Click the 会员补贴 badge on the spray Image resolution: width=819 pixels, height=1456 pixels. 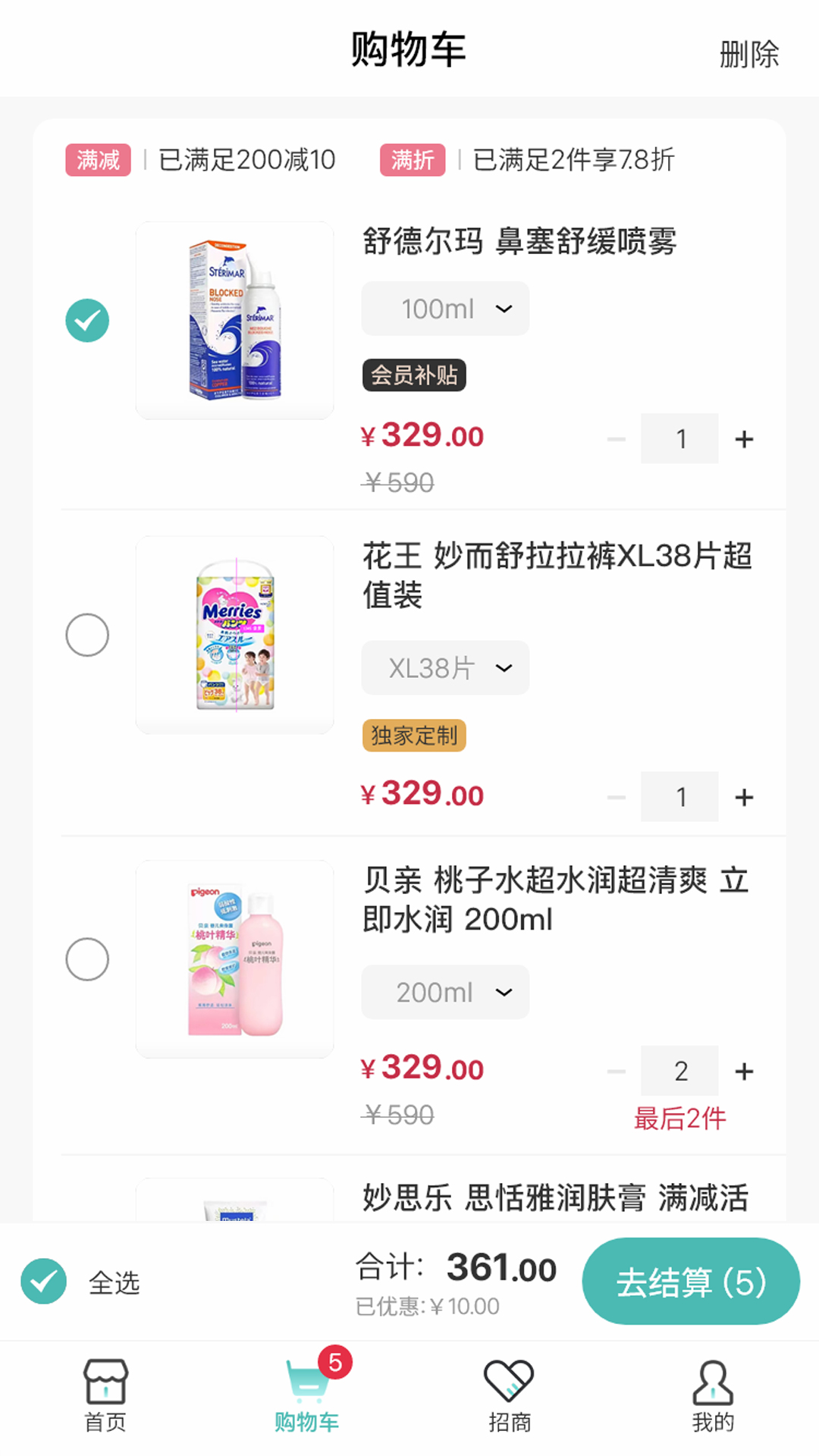(414, 375)
